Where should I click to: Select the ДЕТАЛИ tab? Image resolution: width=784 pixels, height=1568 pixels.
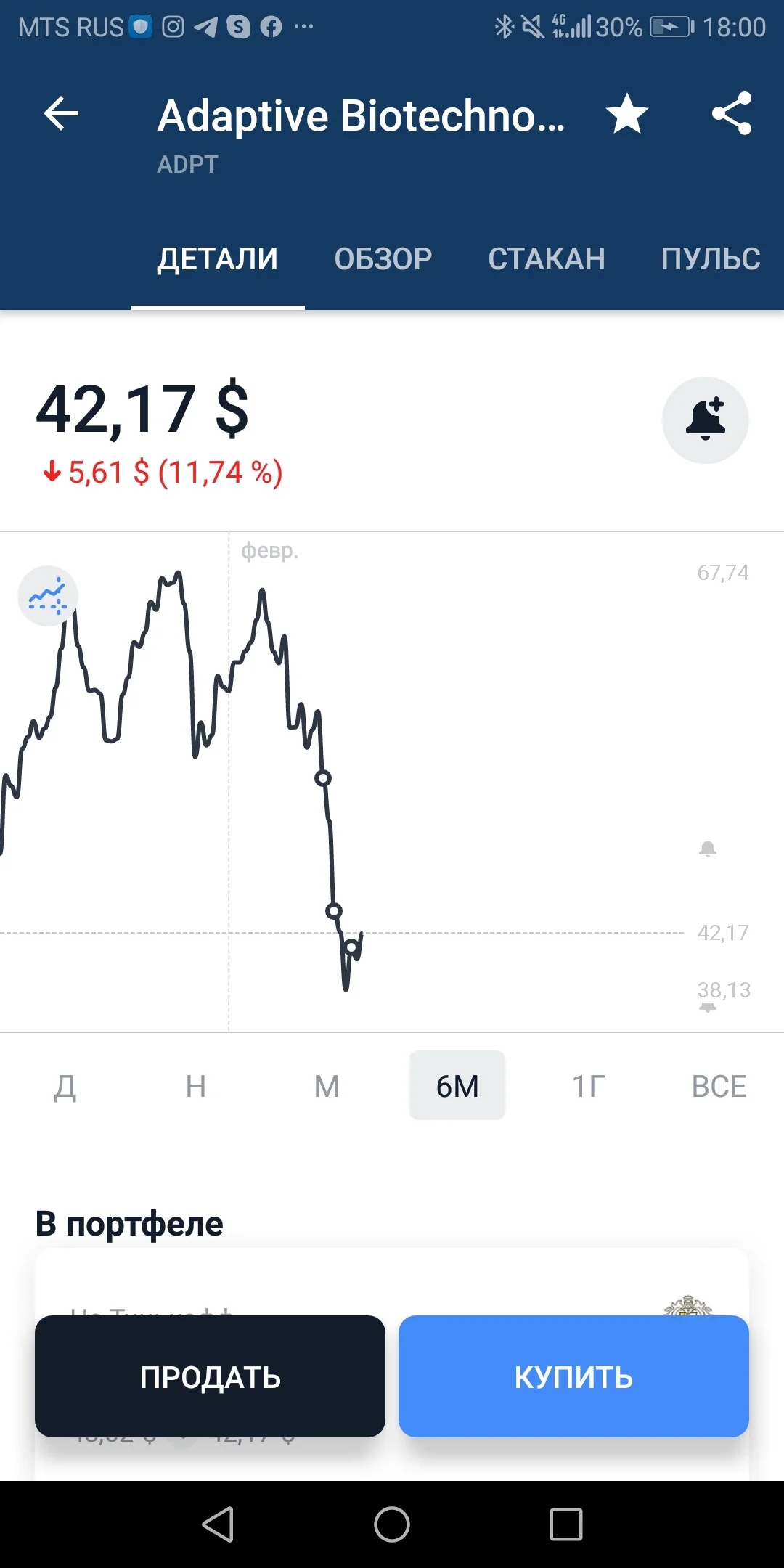click(218, 259)
